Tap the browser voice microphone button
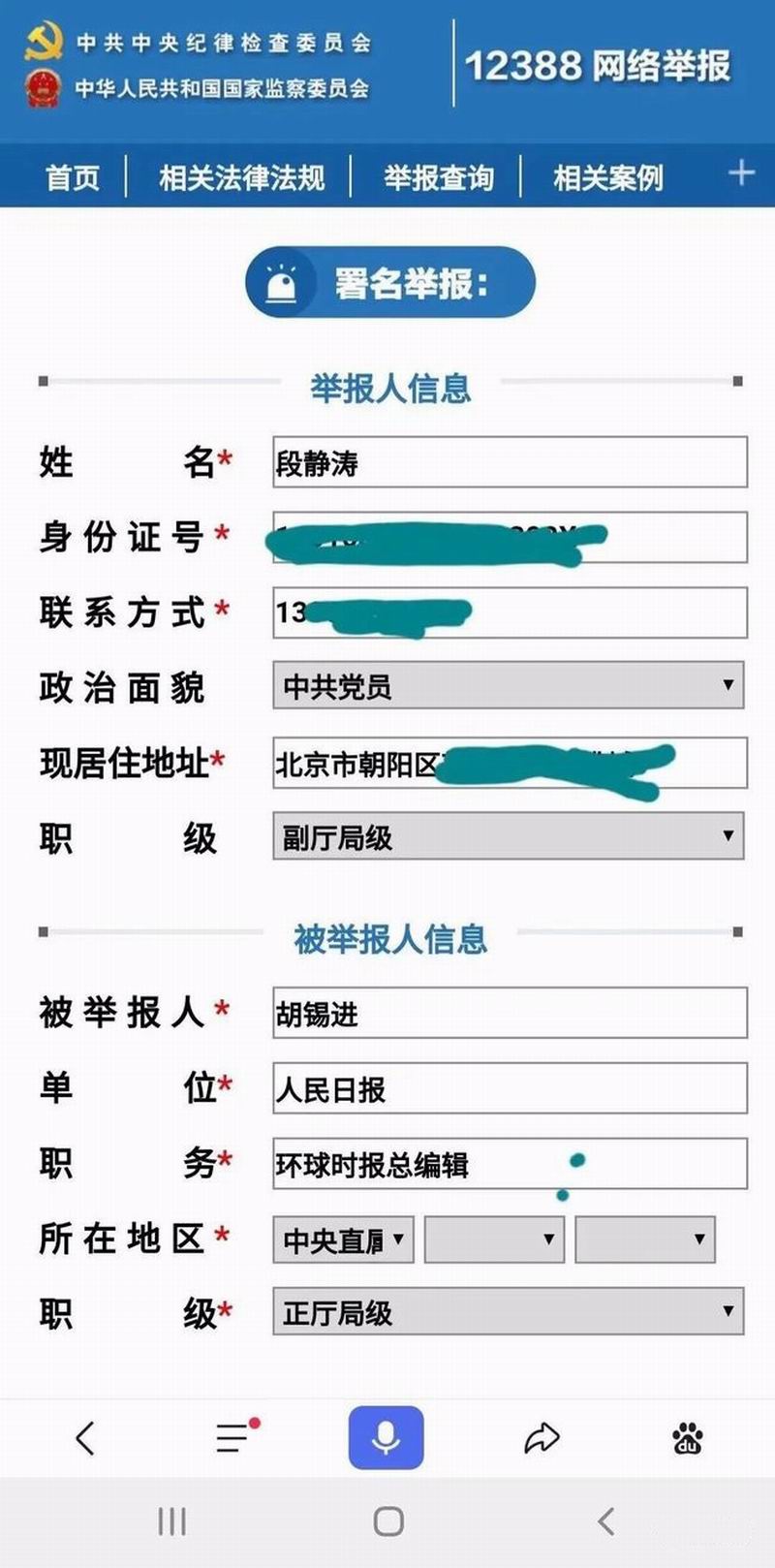The image size is (775, 1568). pos(386,1437)
